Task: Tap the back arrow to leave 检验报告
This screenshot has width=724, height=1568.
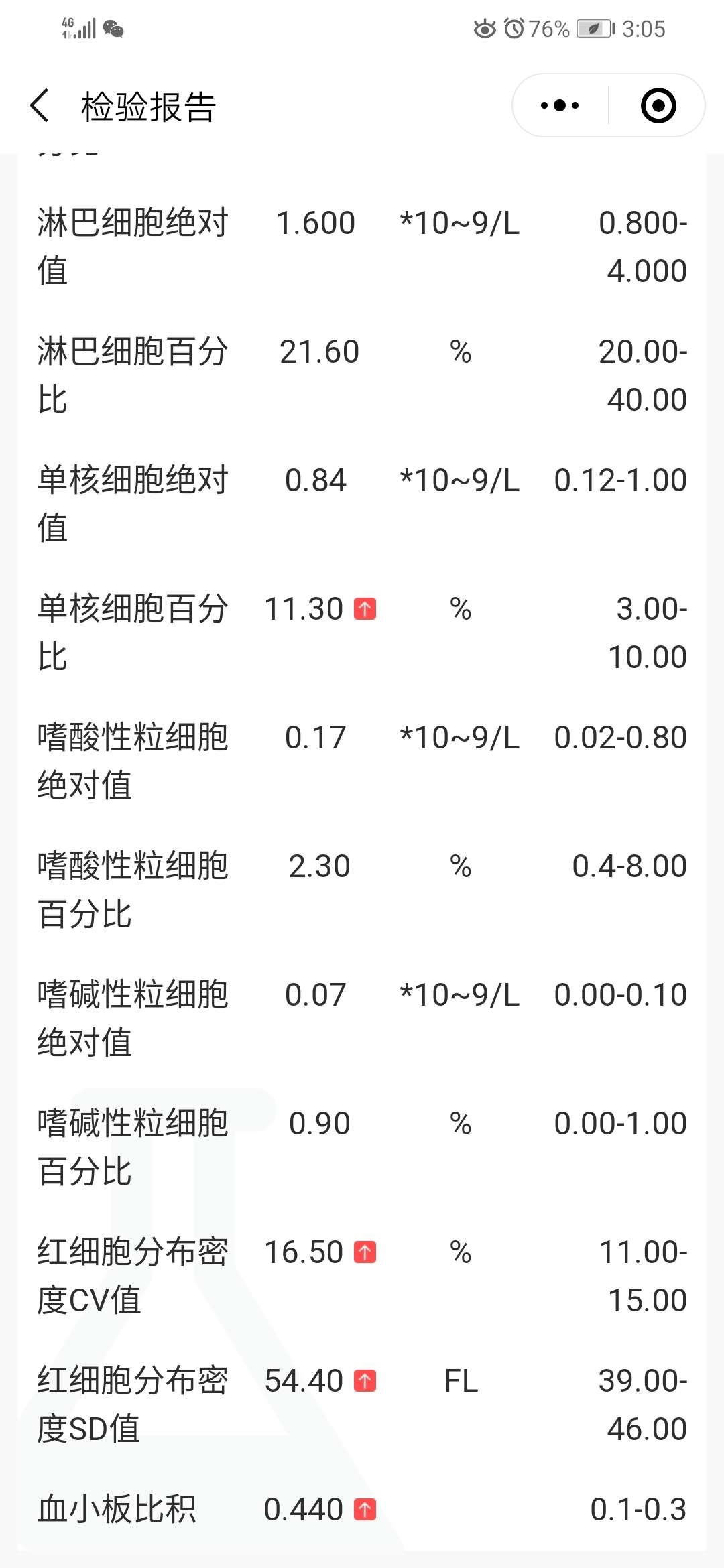Action: pyautogui.click(x=42, y=105)
